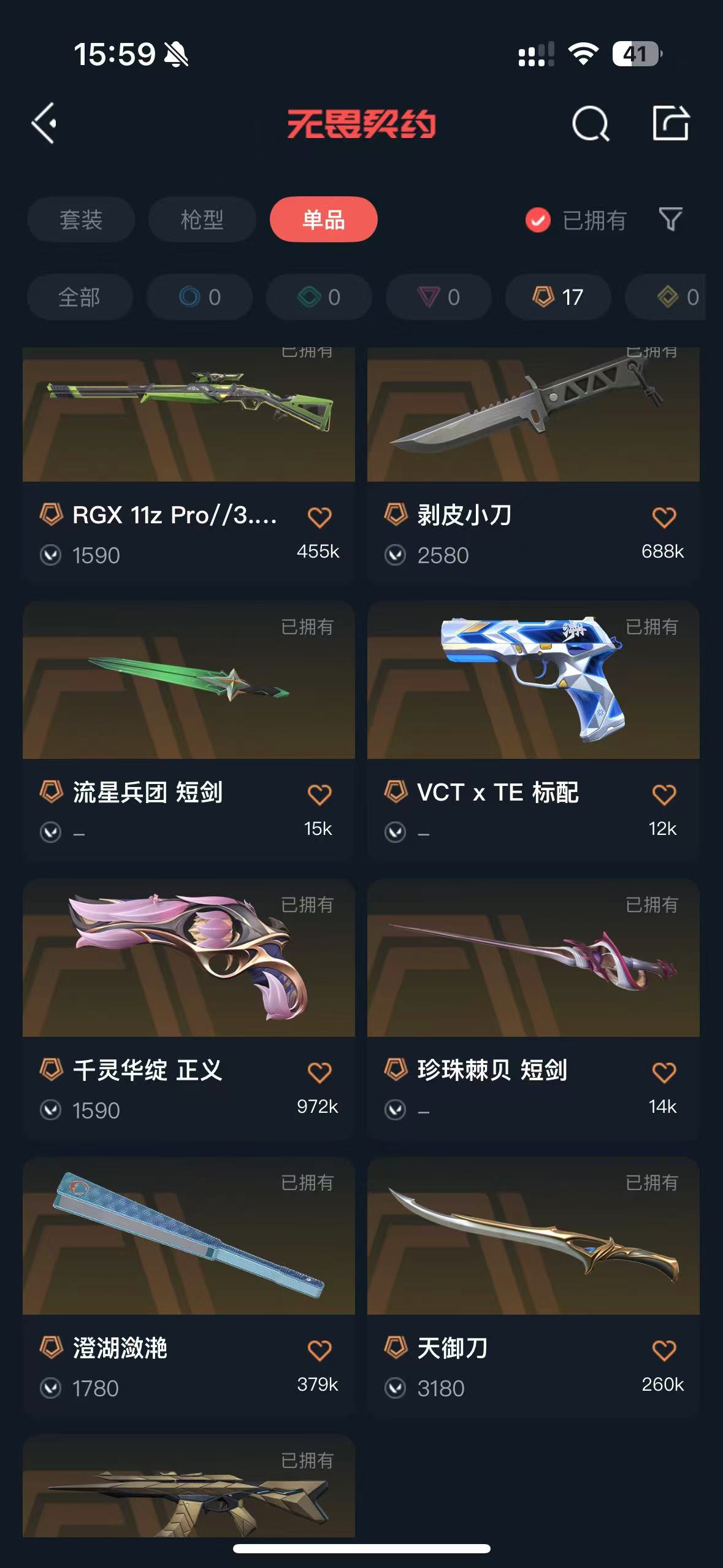Favorite the 剥皮小刀 skin
Screen dimensions: 723x1568
pos(664,517)
